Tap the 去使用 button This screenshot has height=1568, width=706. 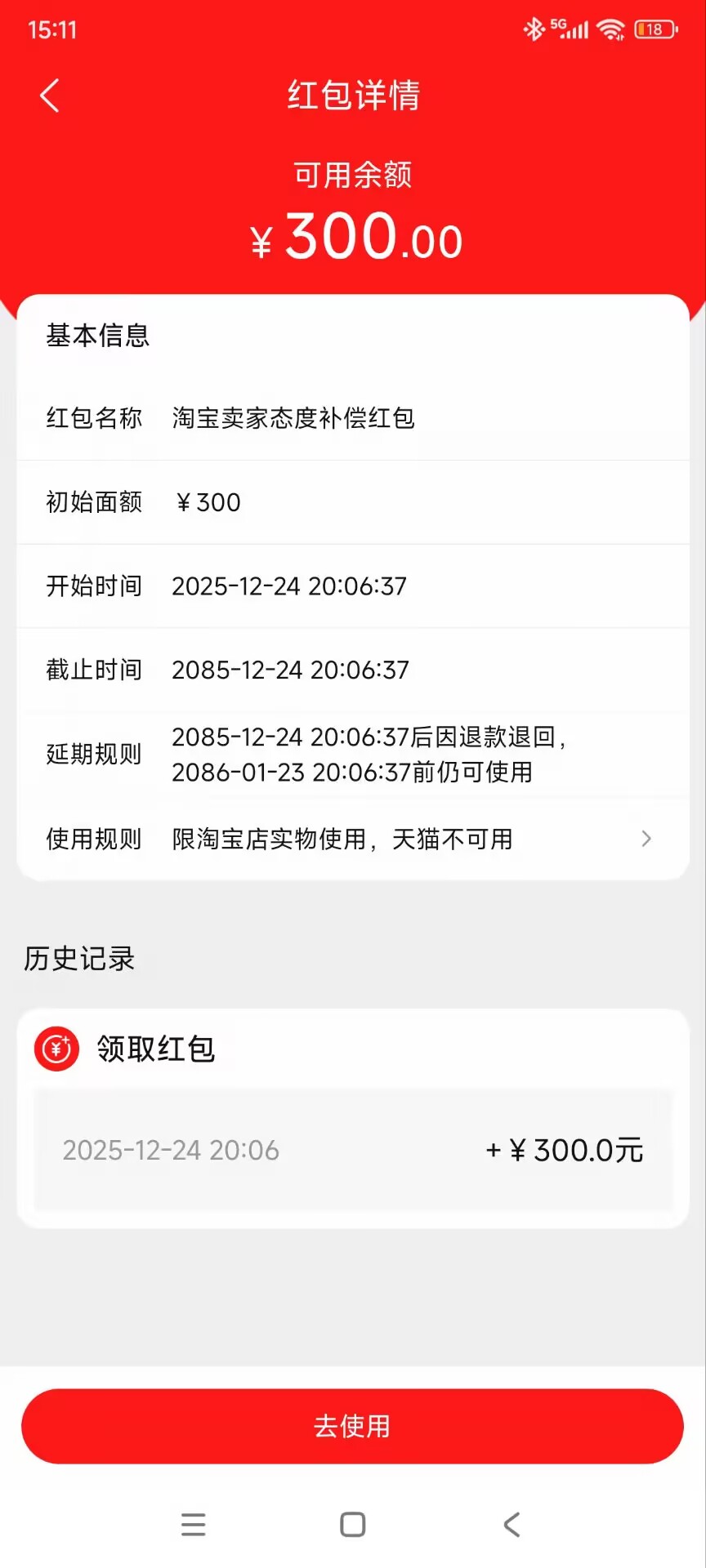[352, 1426]
